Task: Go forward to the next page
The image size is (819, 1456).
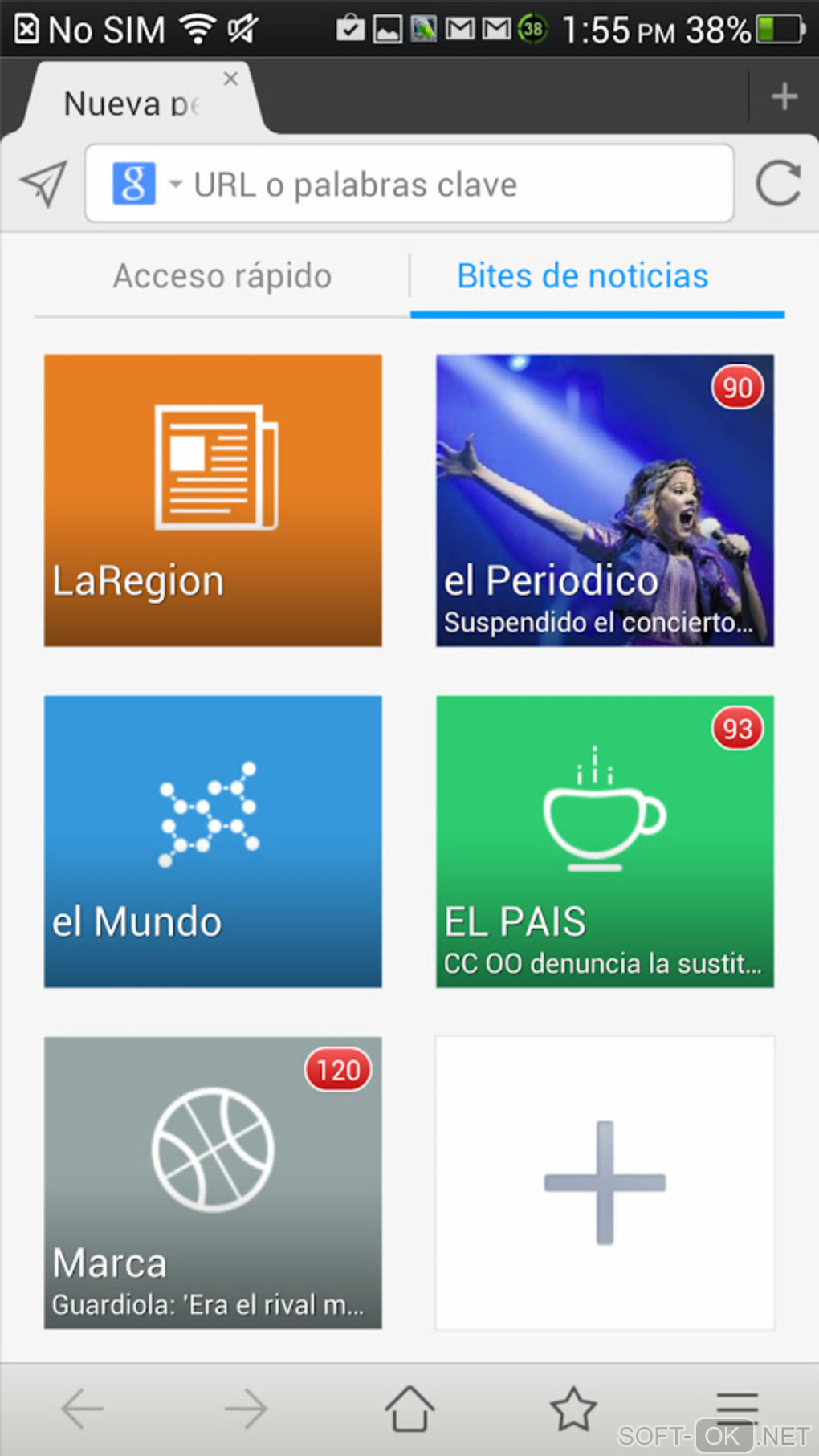Action: [246, 1409]
